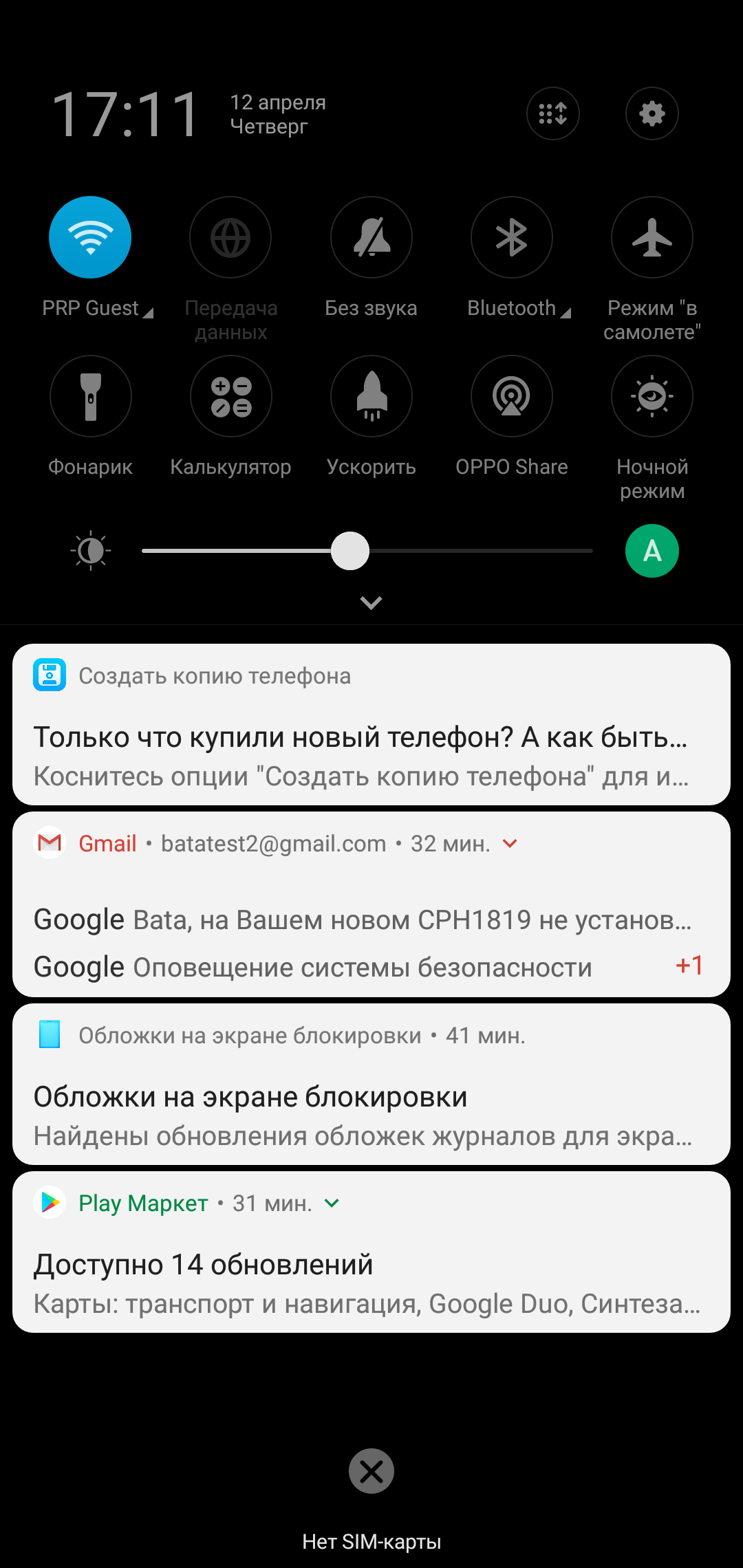Screen dimensions: 743x1568
Task: Open the Создать копию телефона notification
Action: [371, 737]
